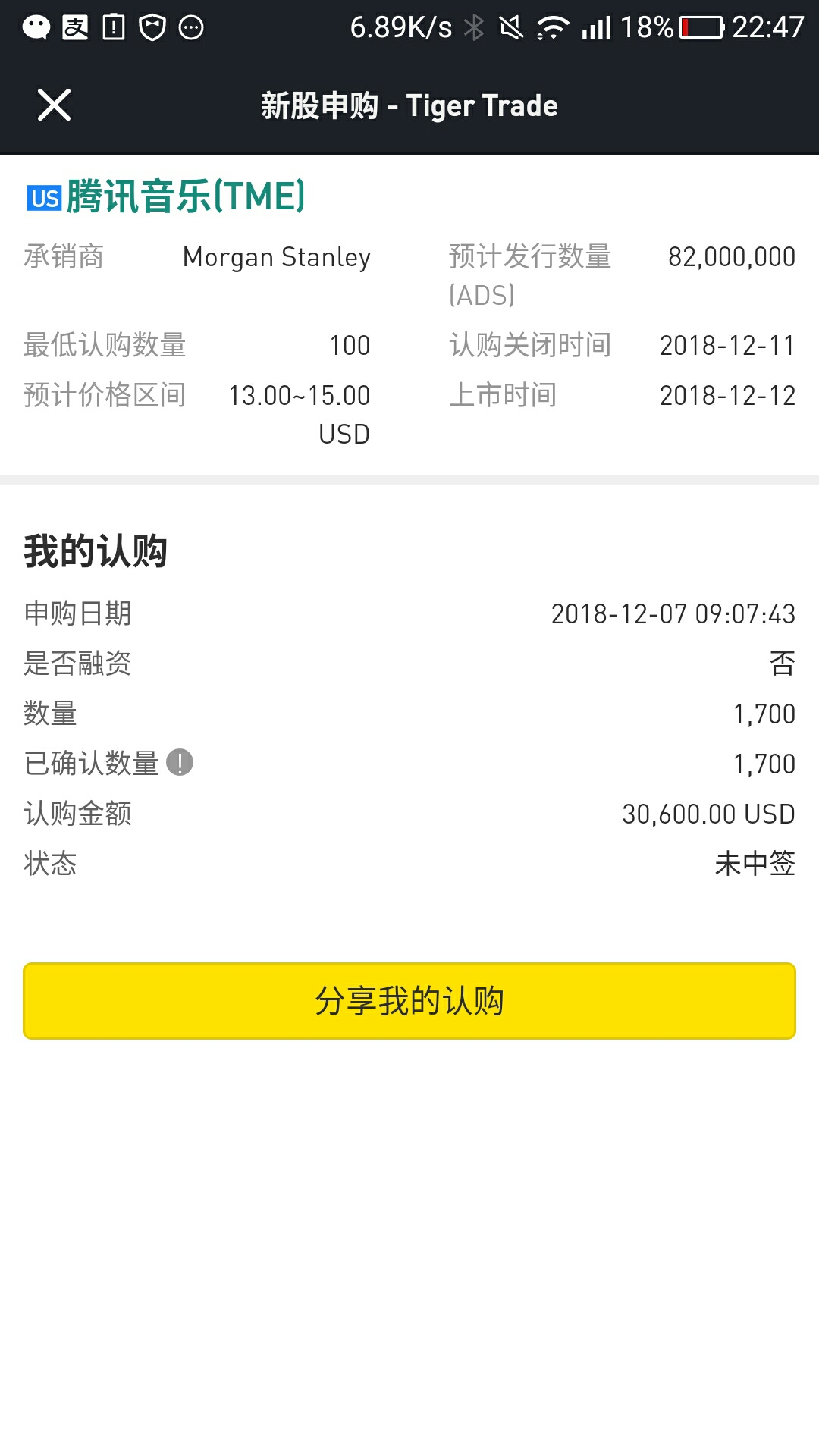This screenshot has width=819, height=1456.
Task: Tap the 分享我的认购 share button
Action: tap(409, 1001)
